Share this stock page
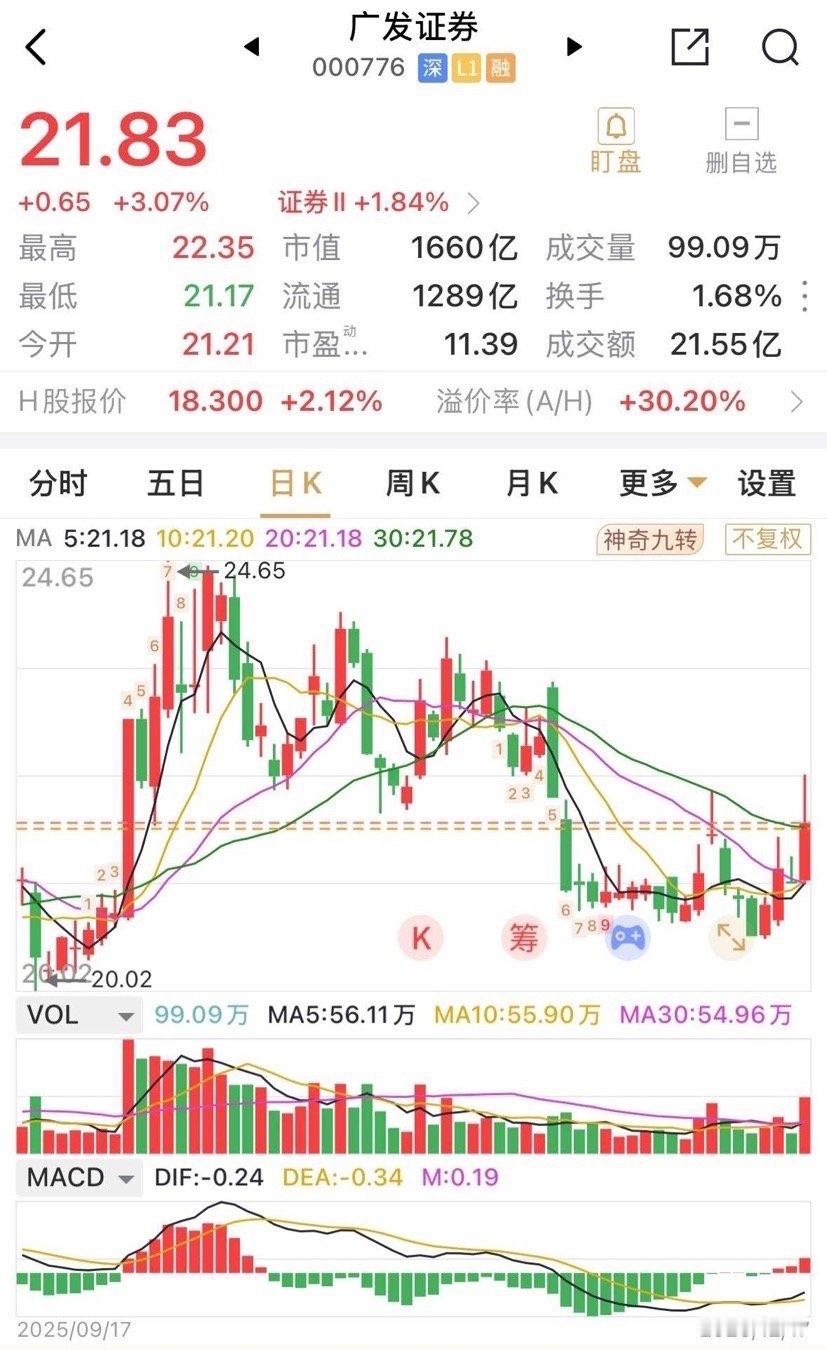This screenshot has width=827, height=1350. [690, 47]
